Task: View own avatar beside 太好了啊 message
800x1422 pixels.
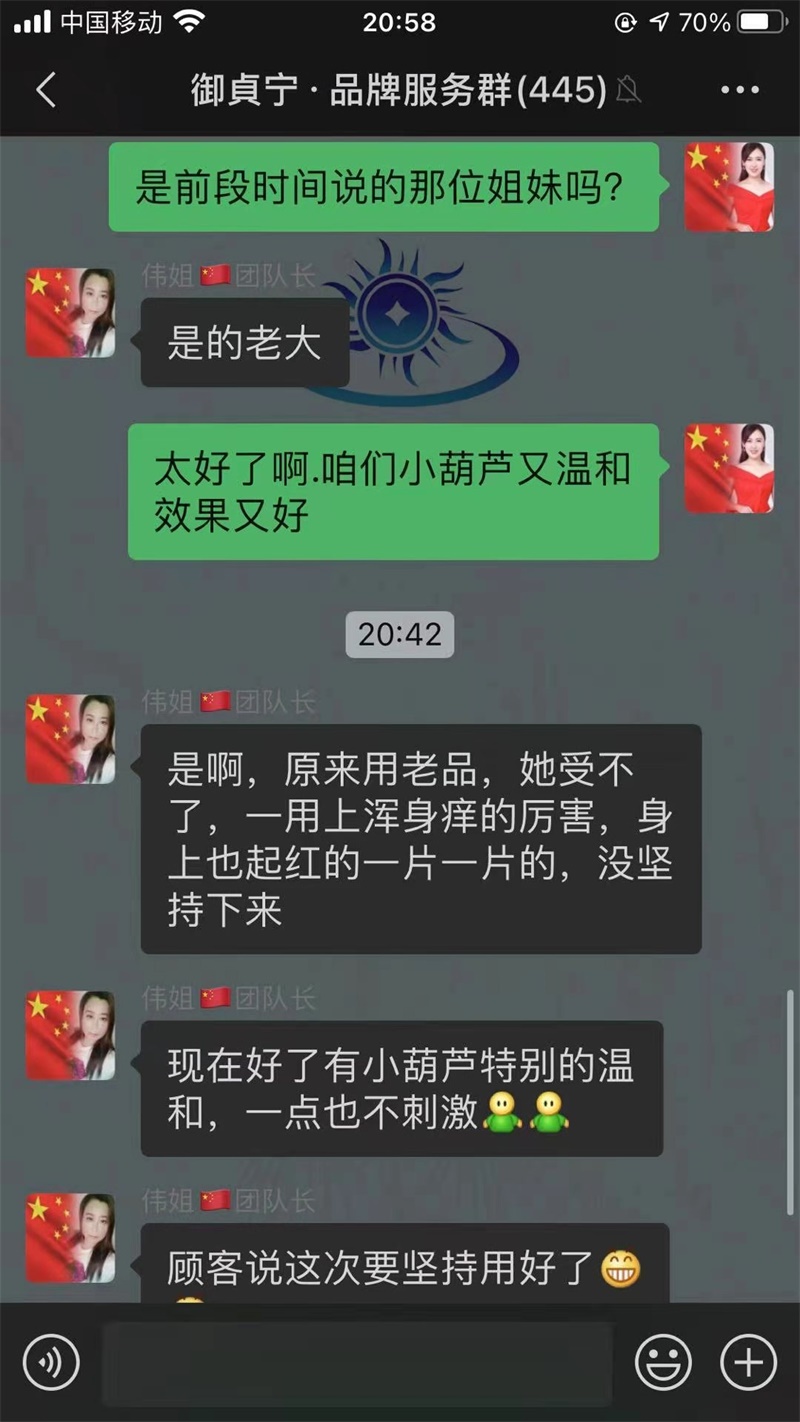Action: [x=729, y=469]
